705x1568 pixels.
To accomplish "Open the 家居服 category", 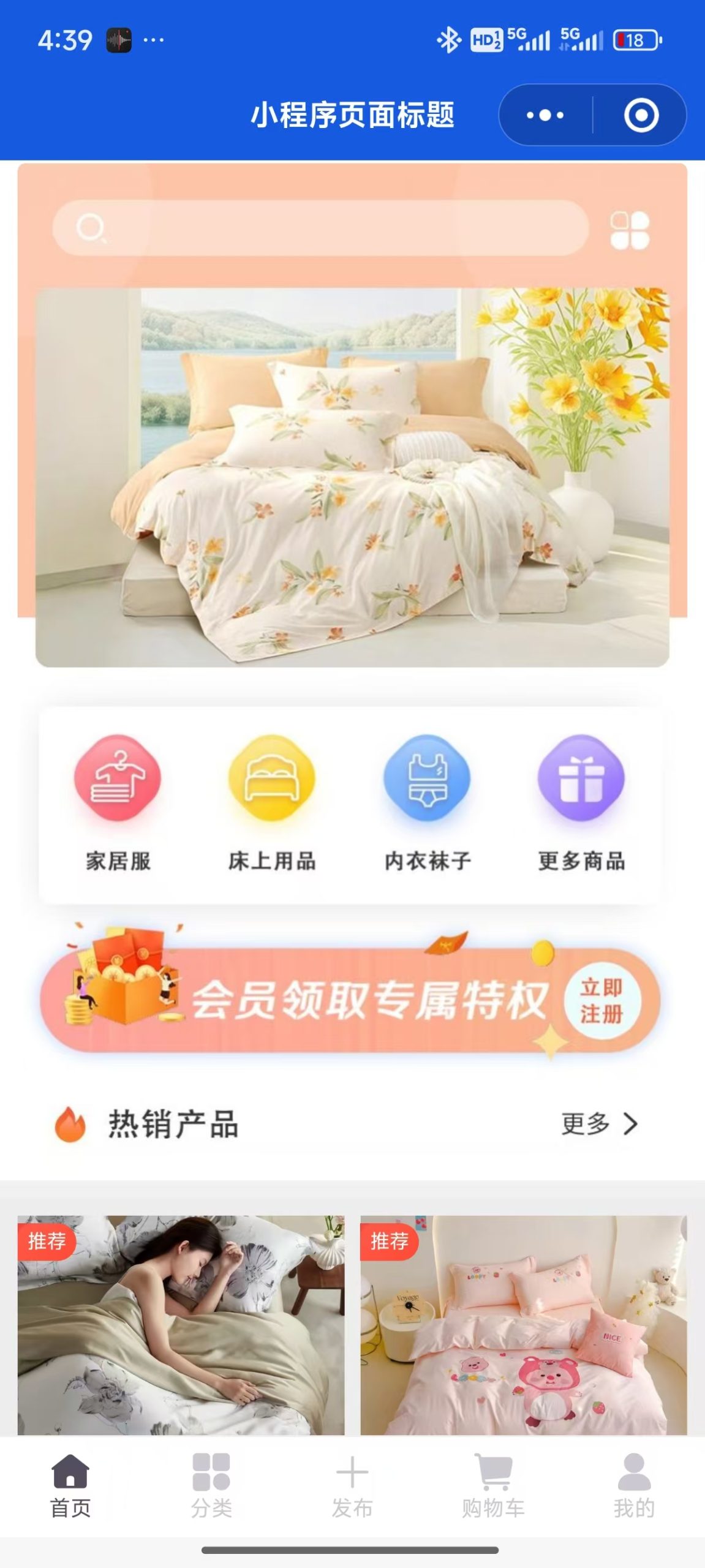I will [x=118, y=802].
